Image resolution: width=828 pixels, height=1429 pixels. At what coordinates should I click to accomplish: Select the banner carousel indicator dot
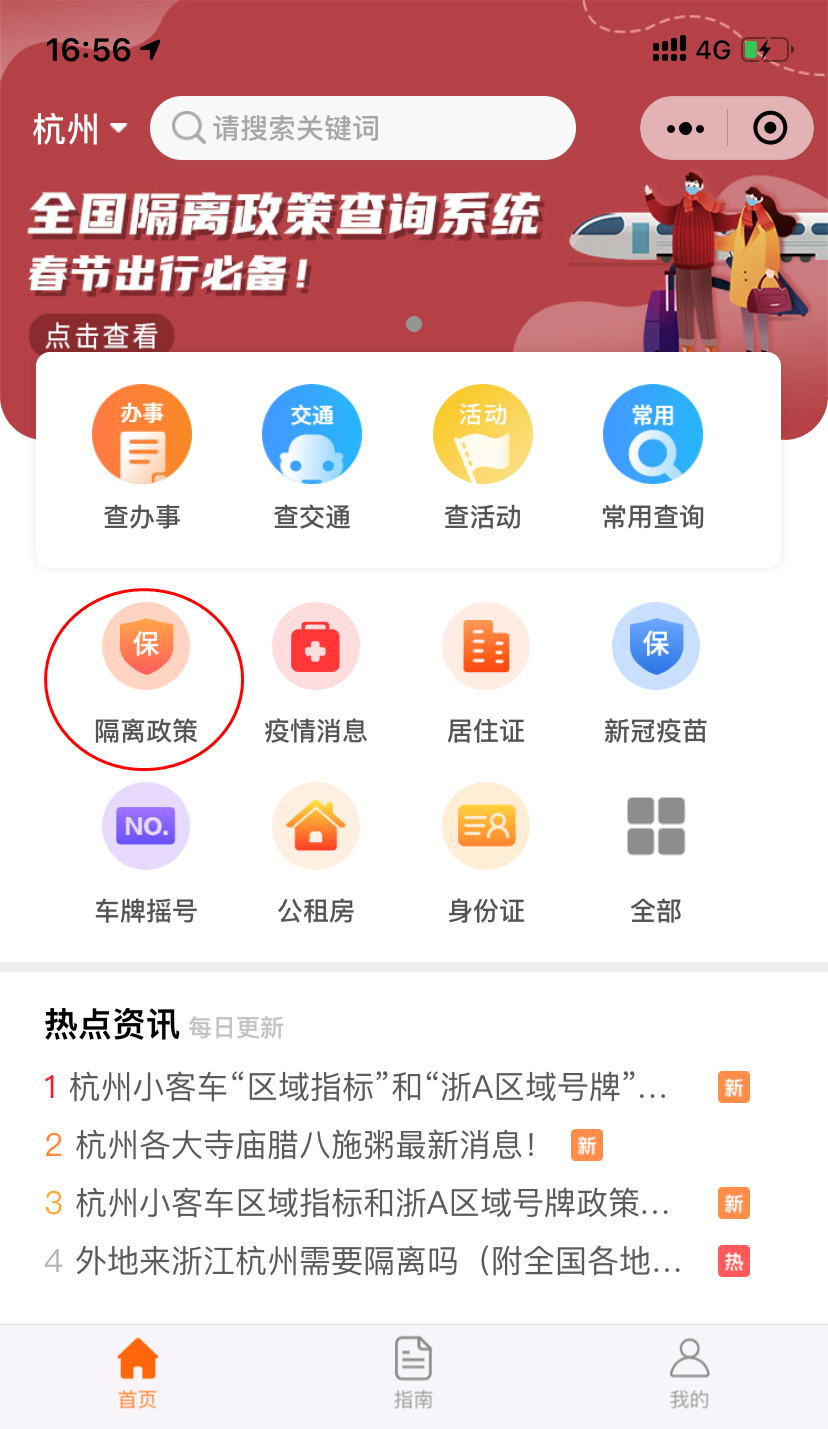[x=413, y=324]
